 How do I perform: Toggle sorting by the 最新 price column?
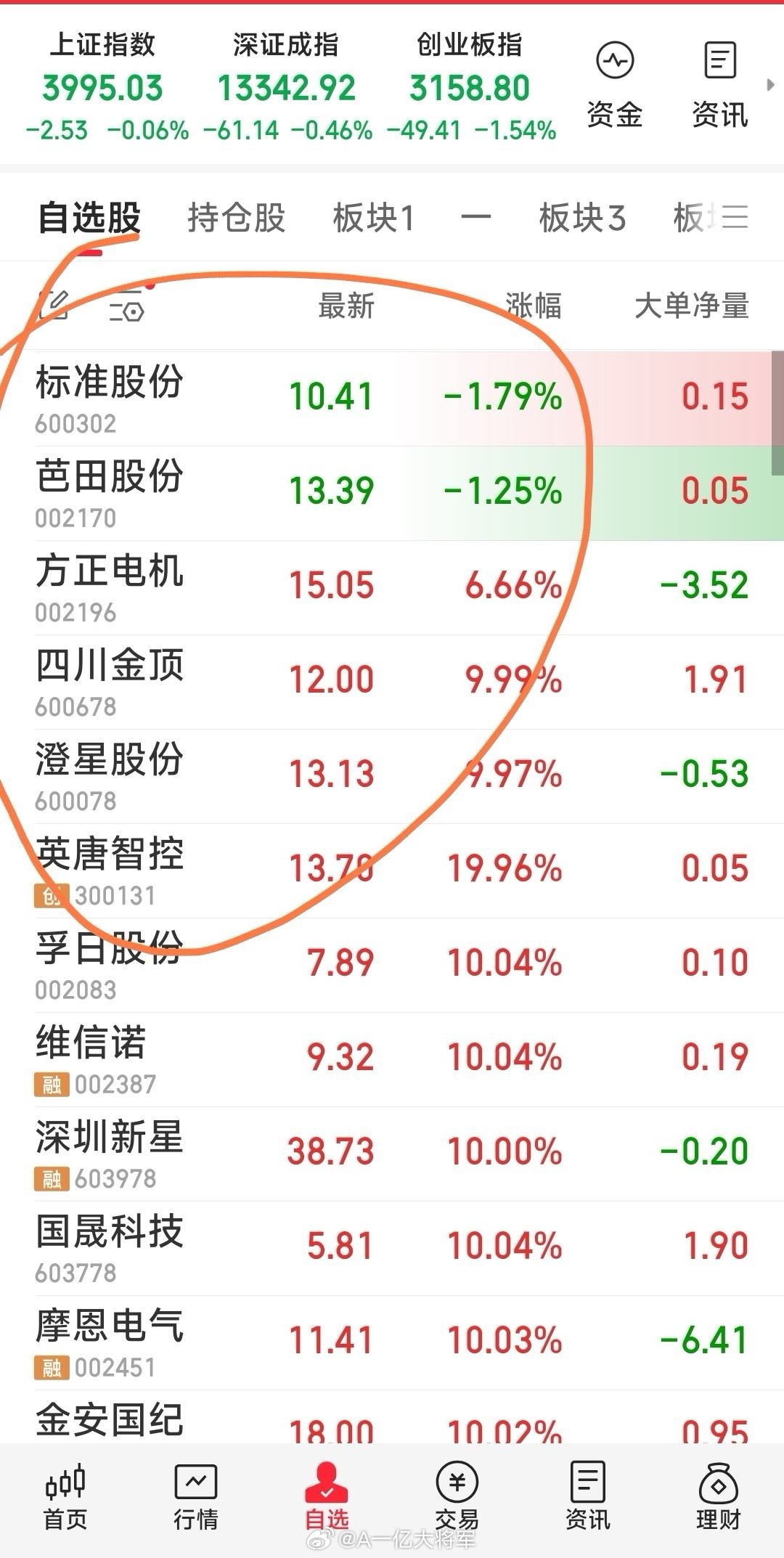(x=344, y=308)
